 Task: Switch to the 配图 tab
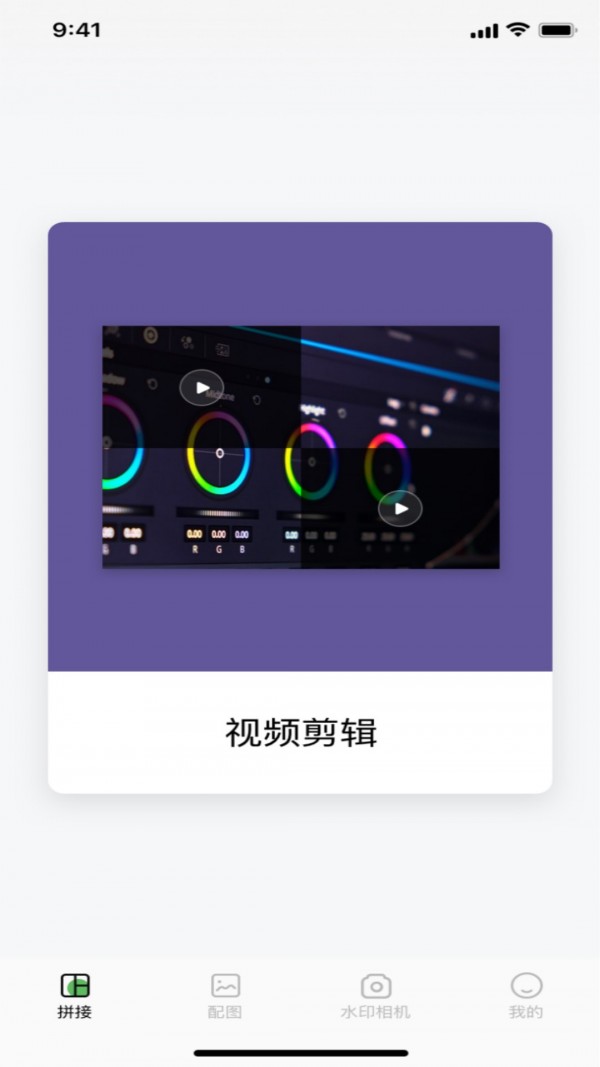click(225, 996)
